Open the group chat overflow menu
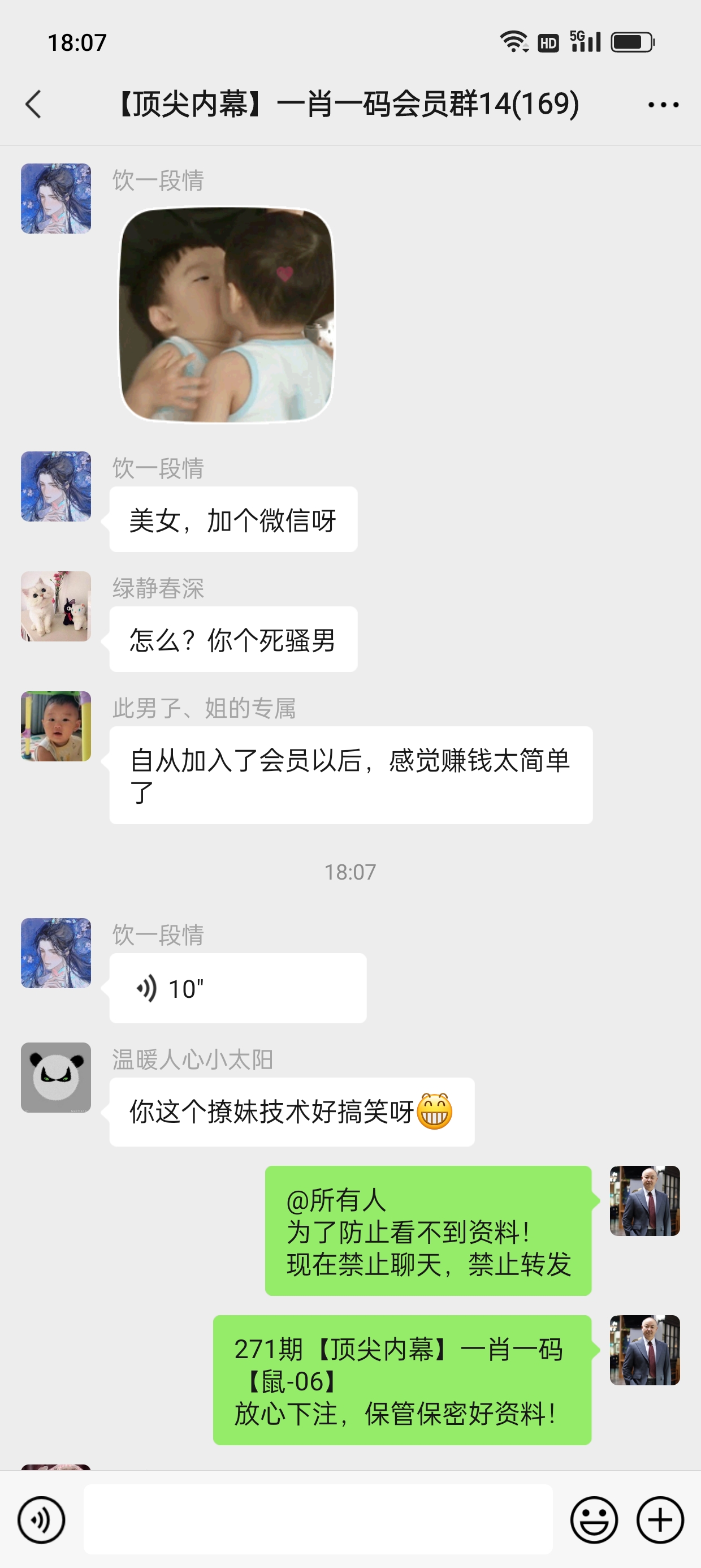701x1568 pixels. [663, 105]
